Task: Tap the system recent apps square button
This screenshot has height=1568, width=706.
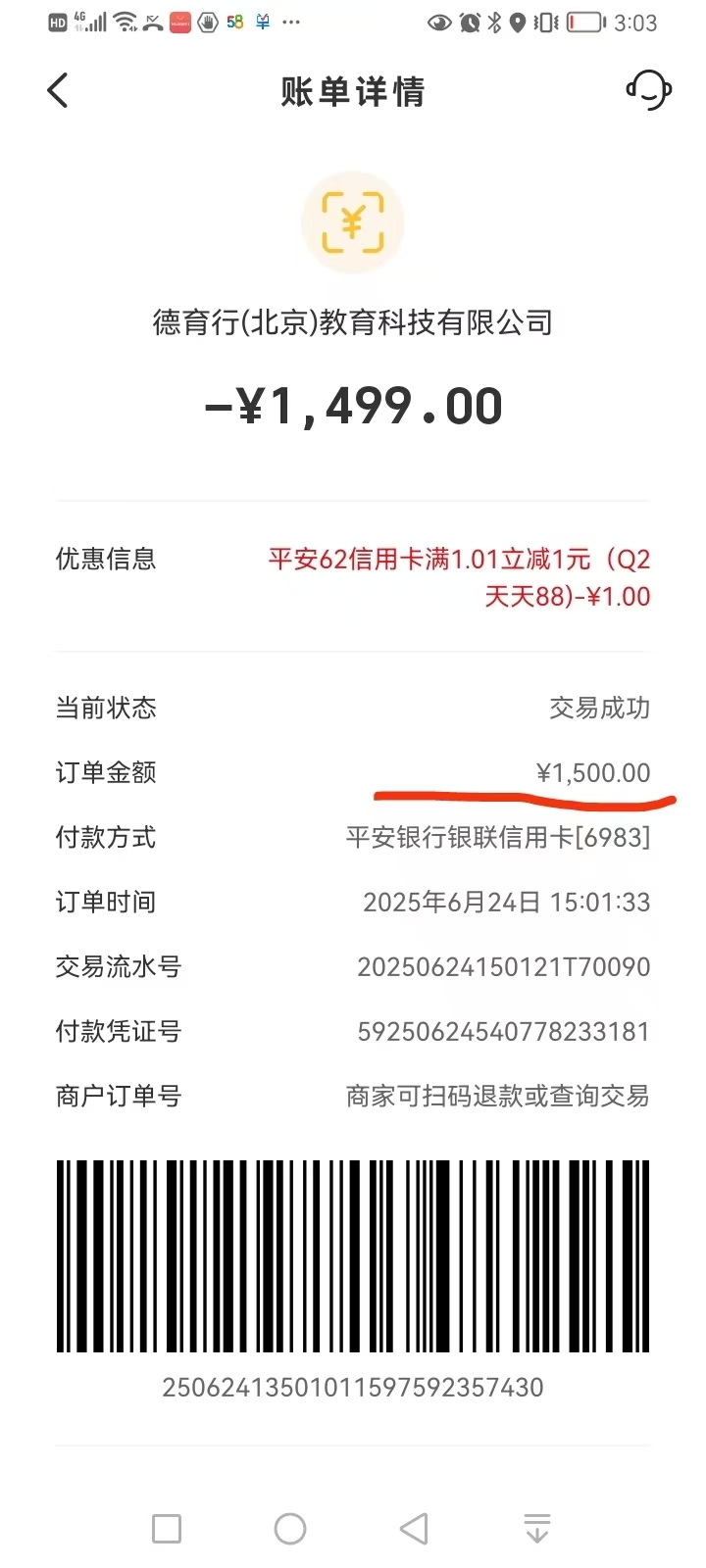Action: [x=167, y=1529]
